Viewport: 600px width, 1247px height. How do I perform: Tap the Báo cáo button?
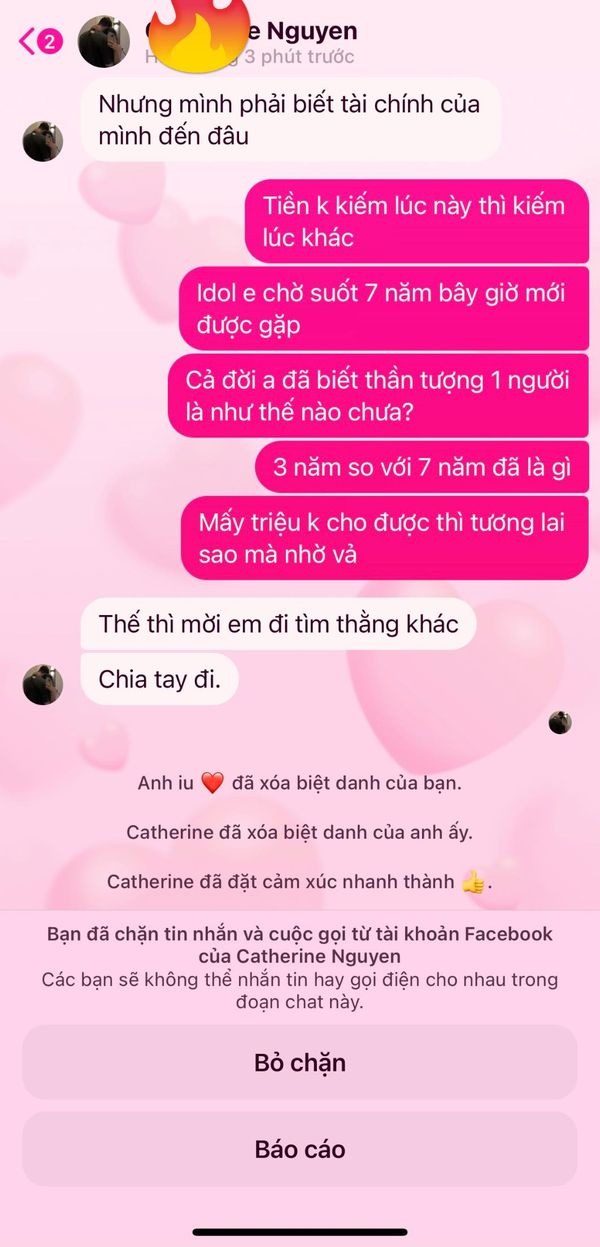point(300,1149)
